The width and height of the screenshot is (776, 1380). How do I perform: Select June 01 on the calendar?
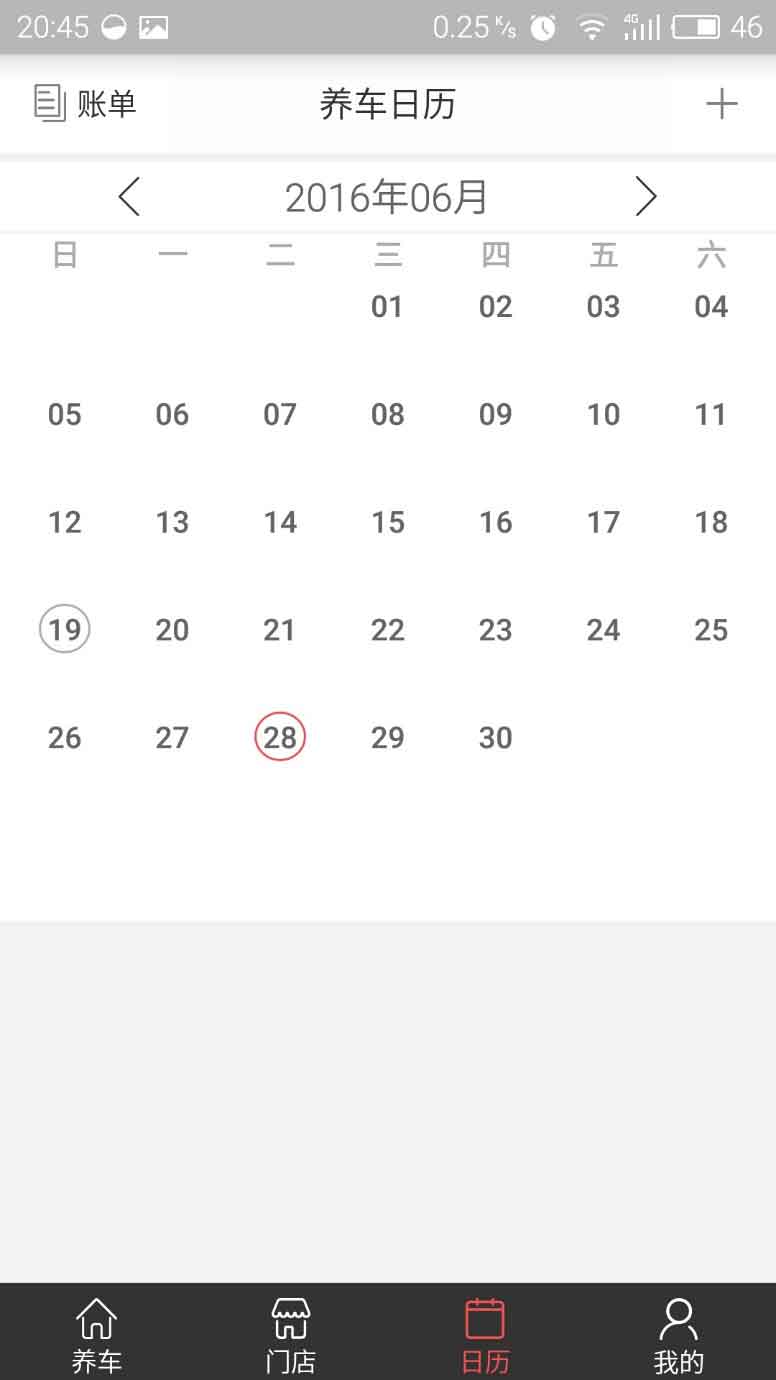(387, 307)
